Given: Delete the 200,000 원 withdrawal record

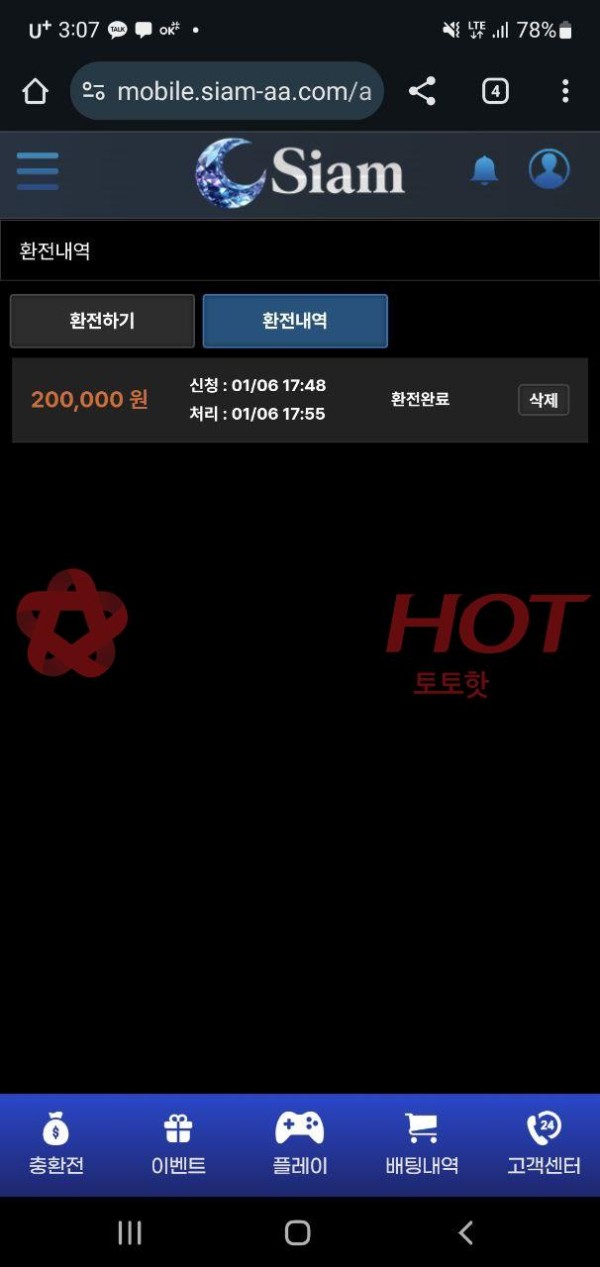Looking at the screenshot, I should pos(543,400).
